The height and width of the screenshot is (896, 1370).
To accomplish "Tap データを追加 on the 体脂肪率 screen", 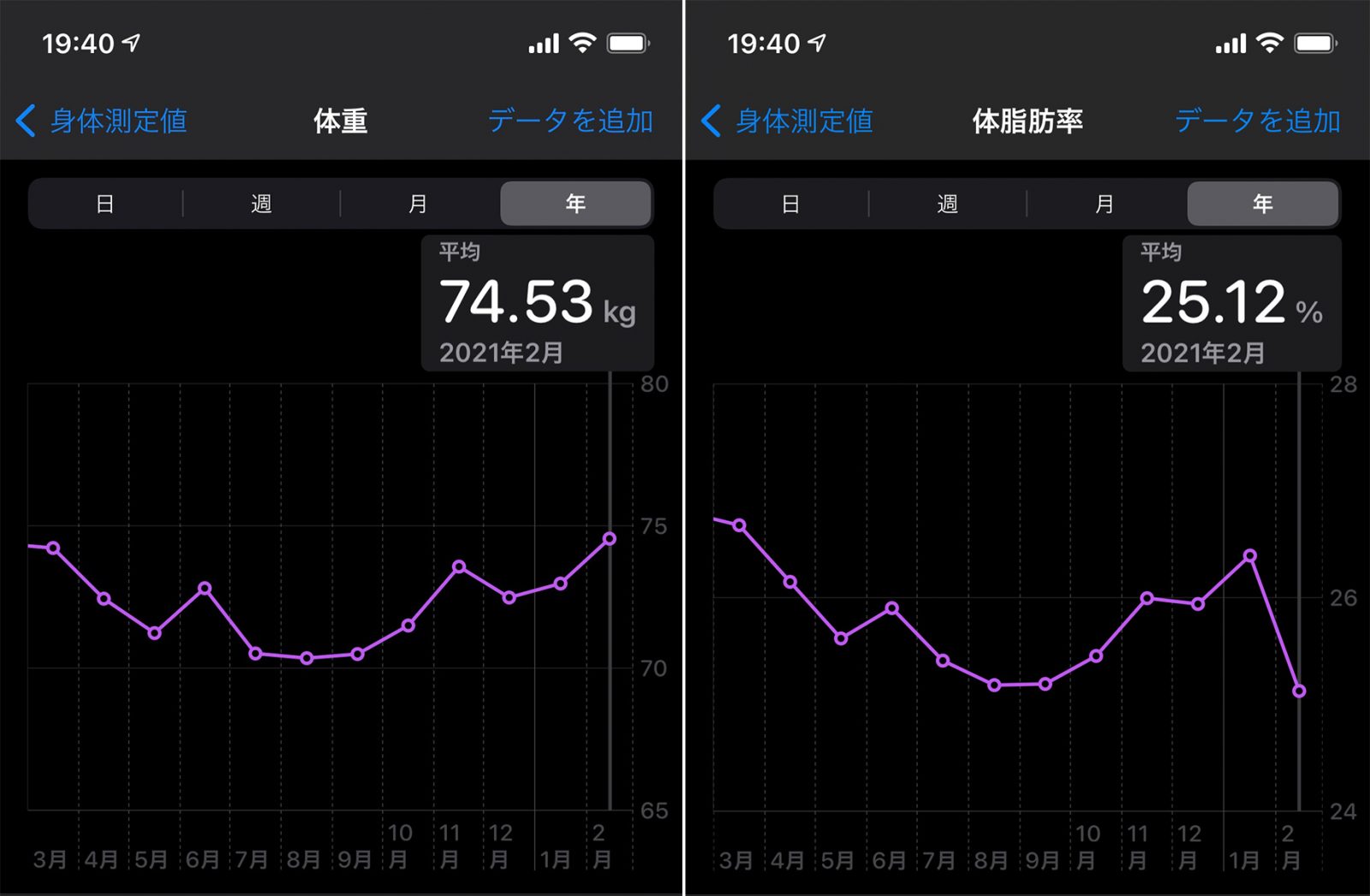I will 1257,121.
